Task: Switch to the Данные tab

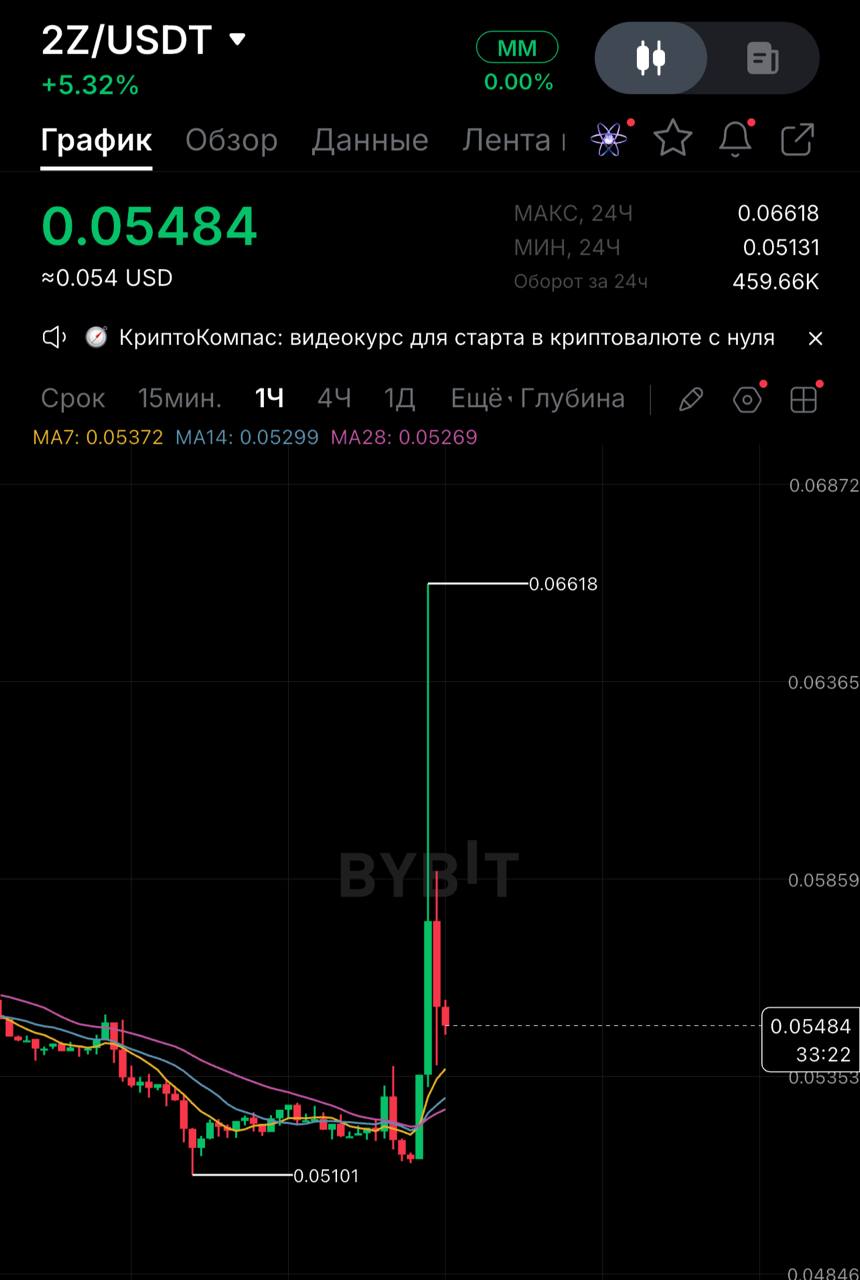Action: pyautogui.click(x=370, y=140)
